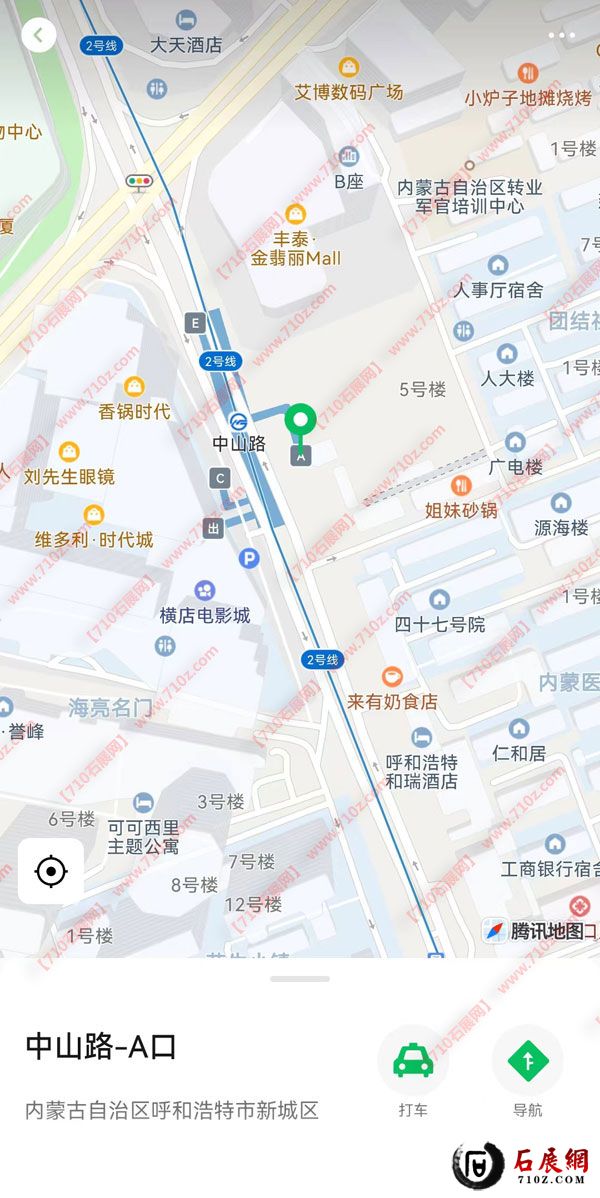Screen dimensions: 600x1198
Task: Open 来有奶食店 place on map
Action: pyautogui.click(x=393, y=677)
